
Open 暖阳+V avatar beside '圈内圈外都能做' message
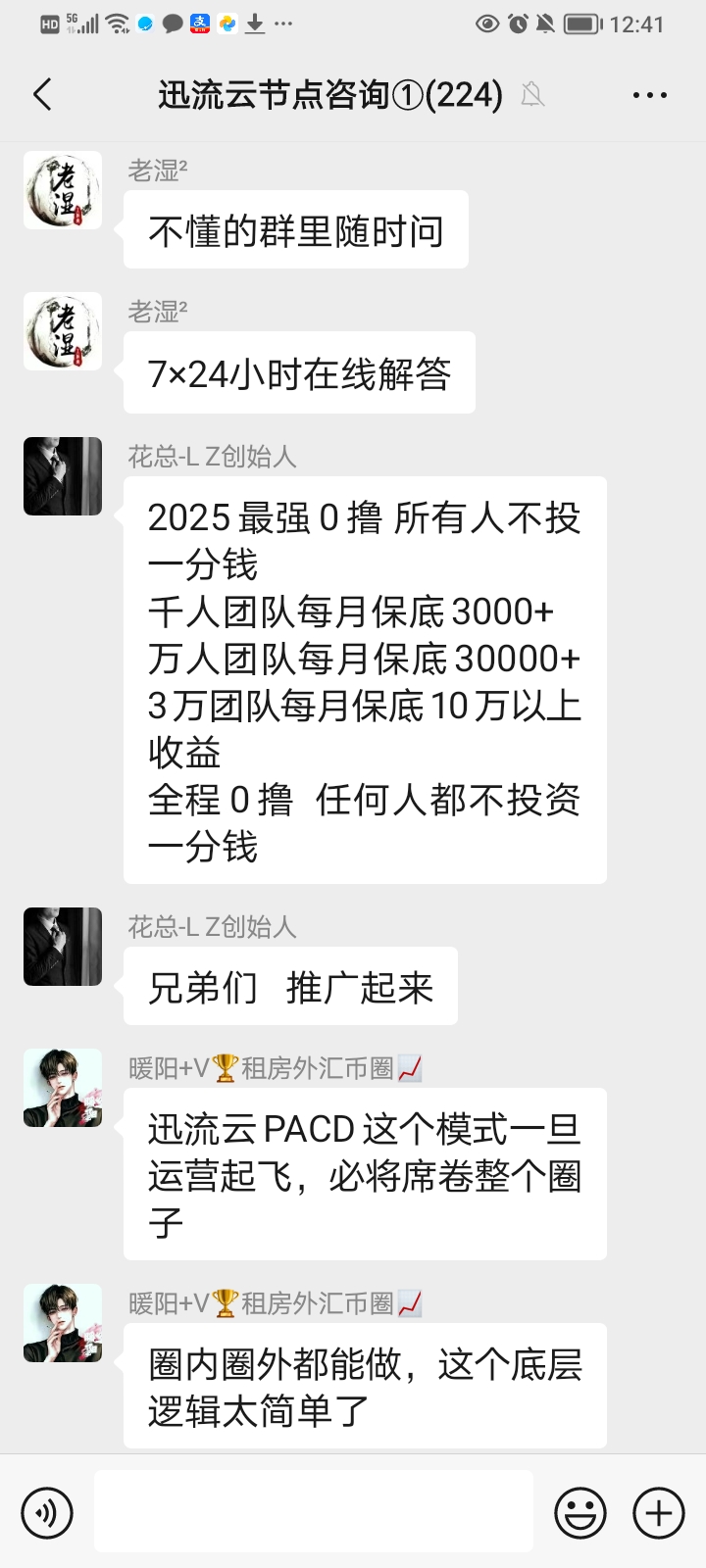tap(63, 1323)
